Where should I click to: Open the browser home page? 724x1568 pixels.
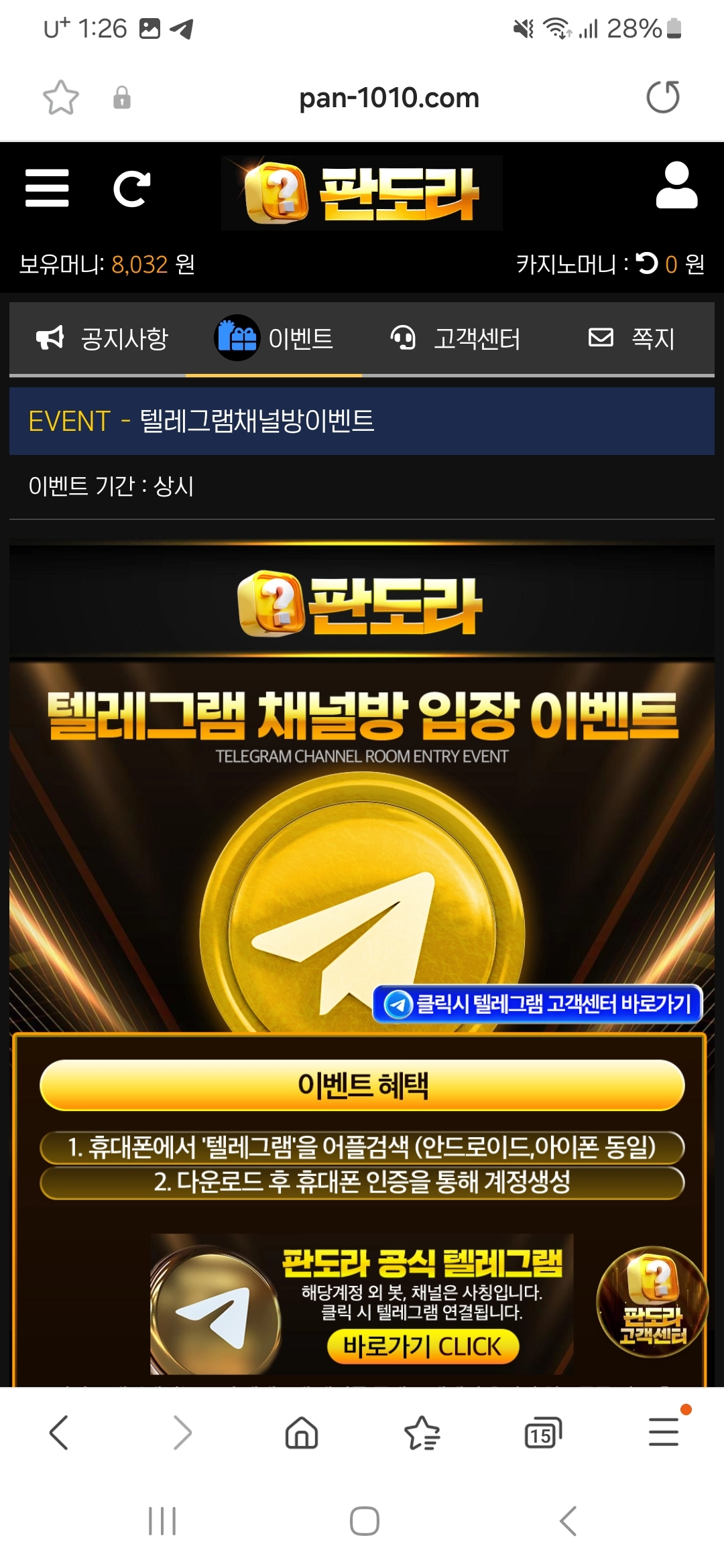[x=302, y=1433]
